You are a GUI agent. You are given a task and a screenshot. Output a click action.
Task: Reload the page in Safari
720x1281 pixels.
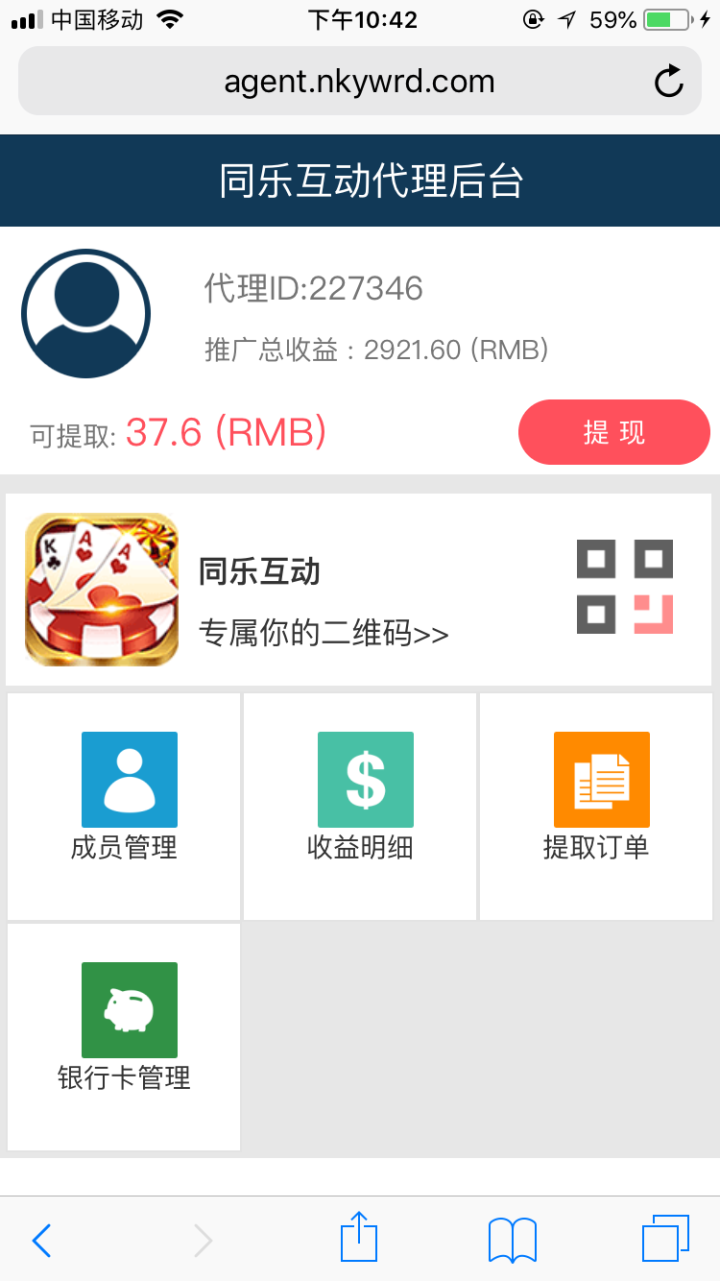pyautogui.click(x=668, y=82)
